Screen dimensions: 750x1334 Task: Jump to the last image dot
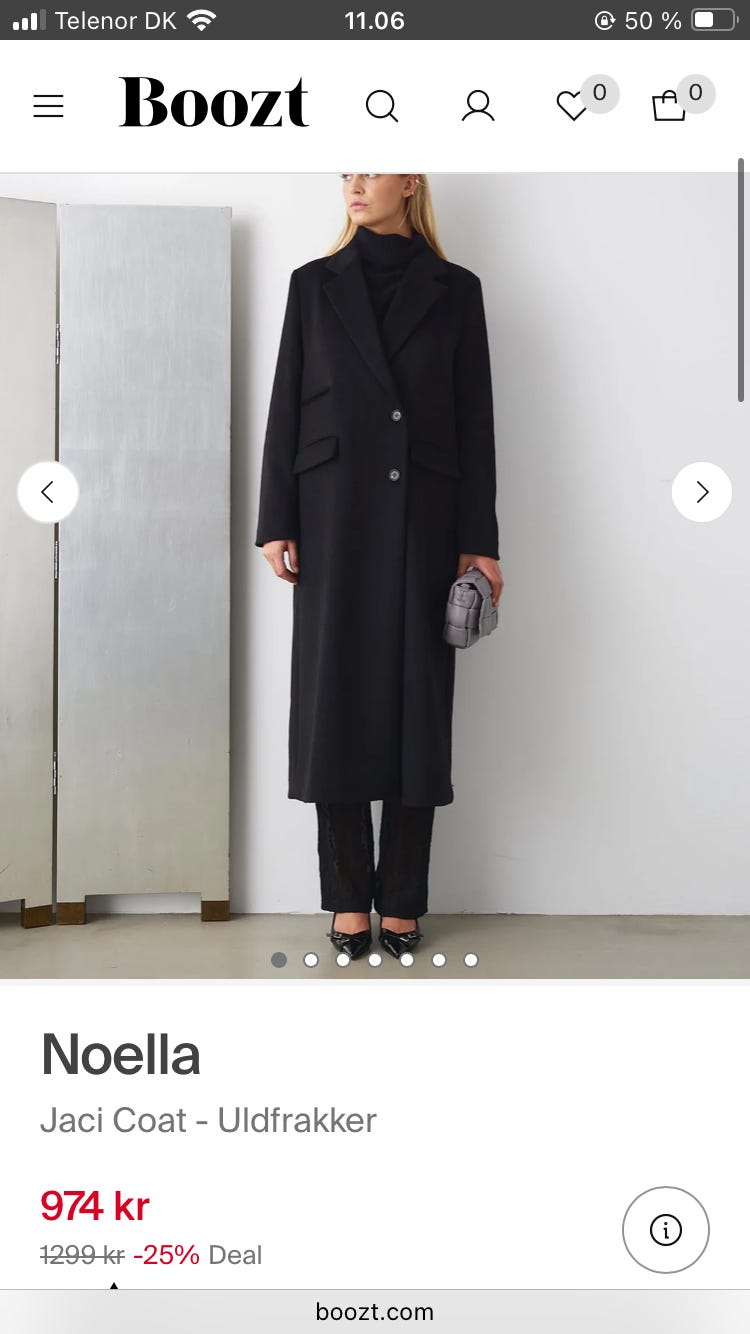471,960
